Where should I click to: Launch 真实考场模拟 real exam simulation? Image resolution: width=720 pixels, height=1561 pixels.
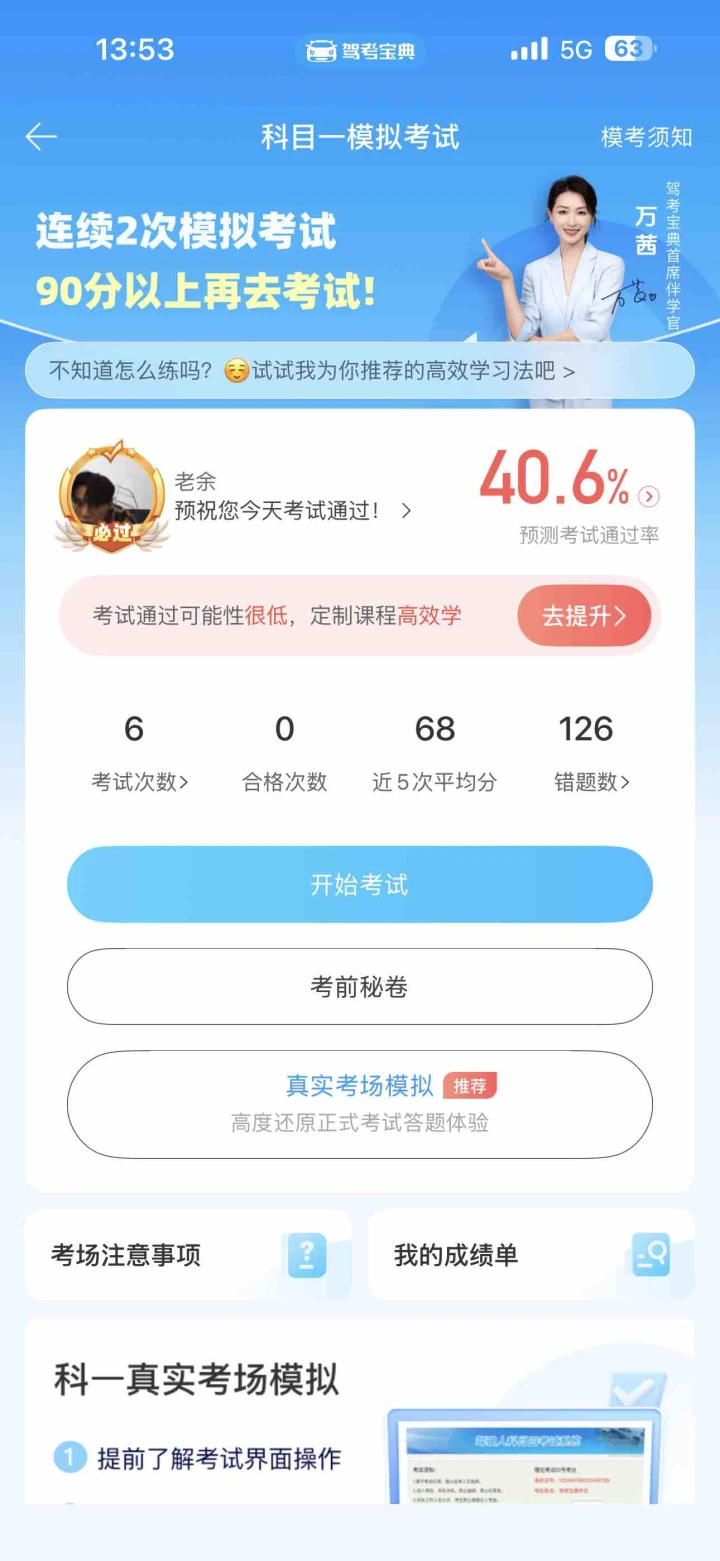[x=359, y=1103]
